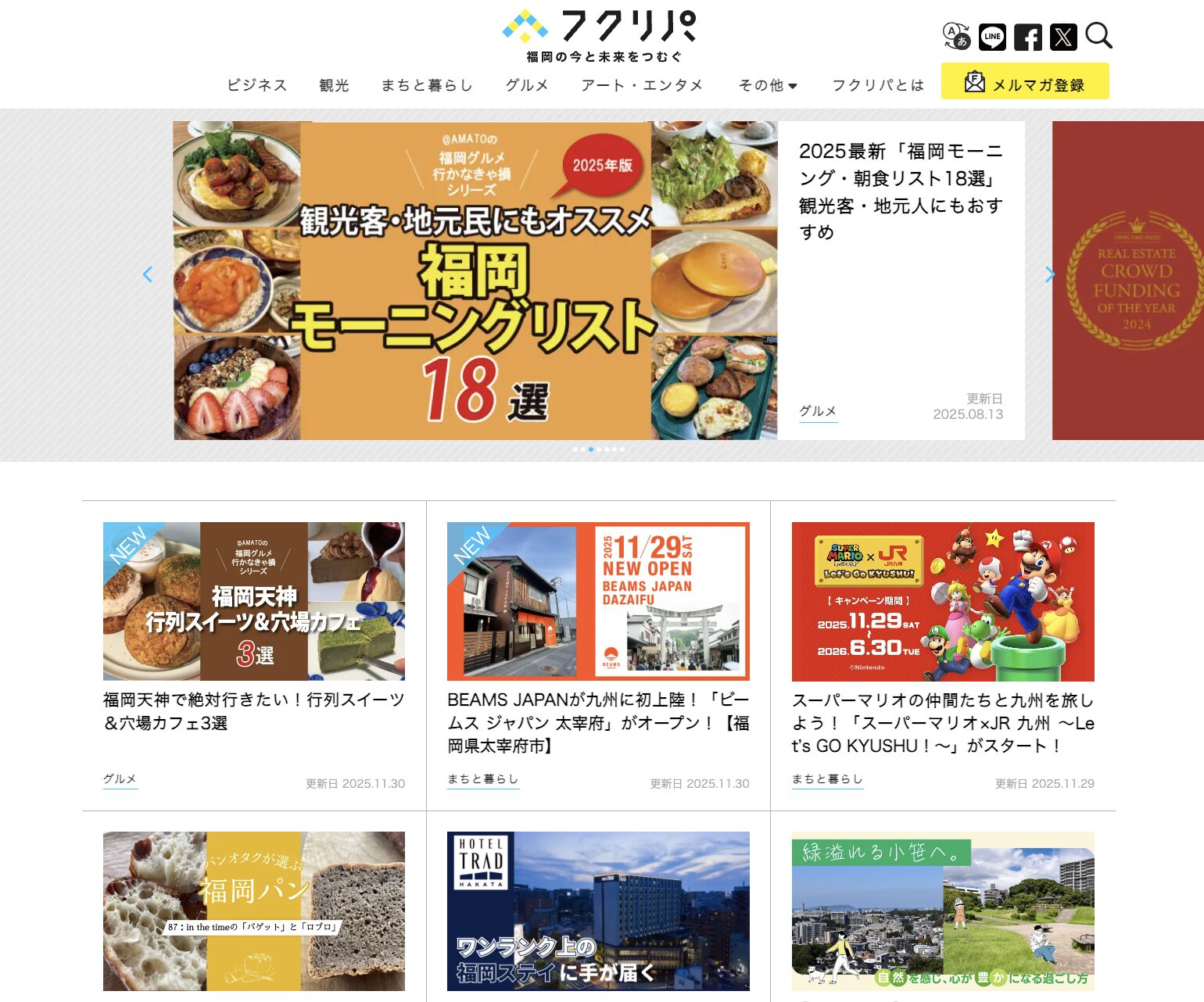The width and height of the screenshot is (1204, 1002).
Task: Show previous carousel slide
Action: click(x=148, y=274)
